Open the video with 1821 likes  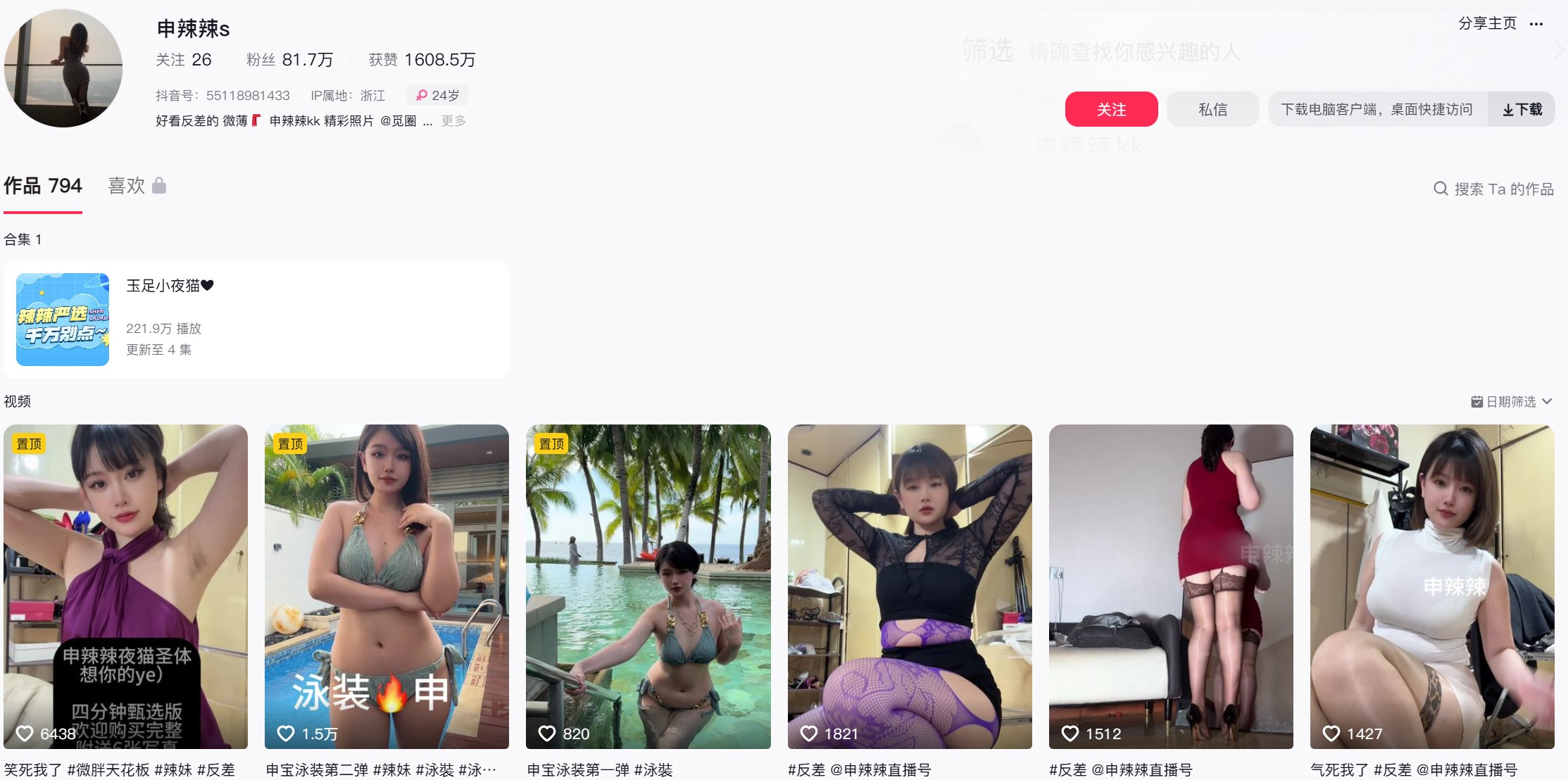(x=910, y=586)
